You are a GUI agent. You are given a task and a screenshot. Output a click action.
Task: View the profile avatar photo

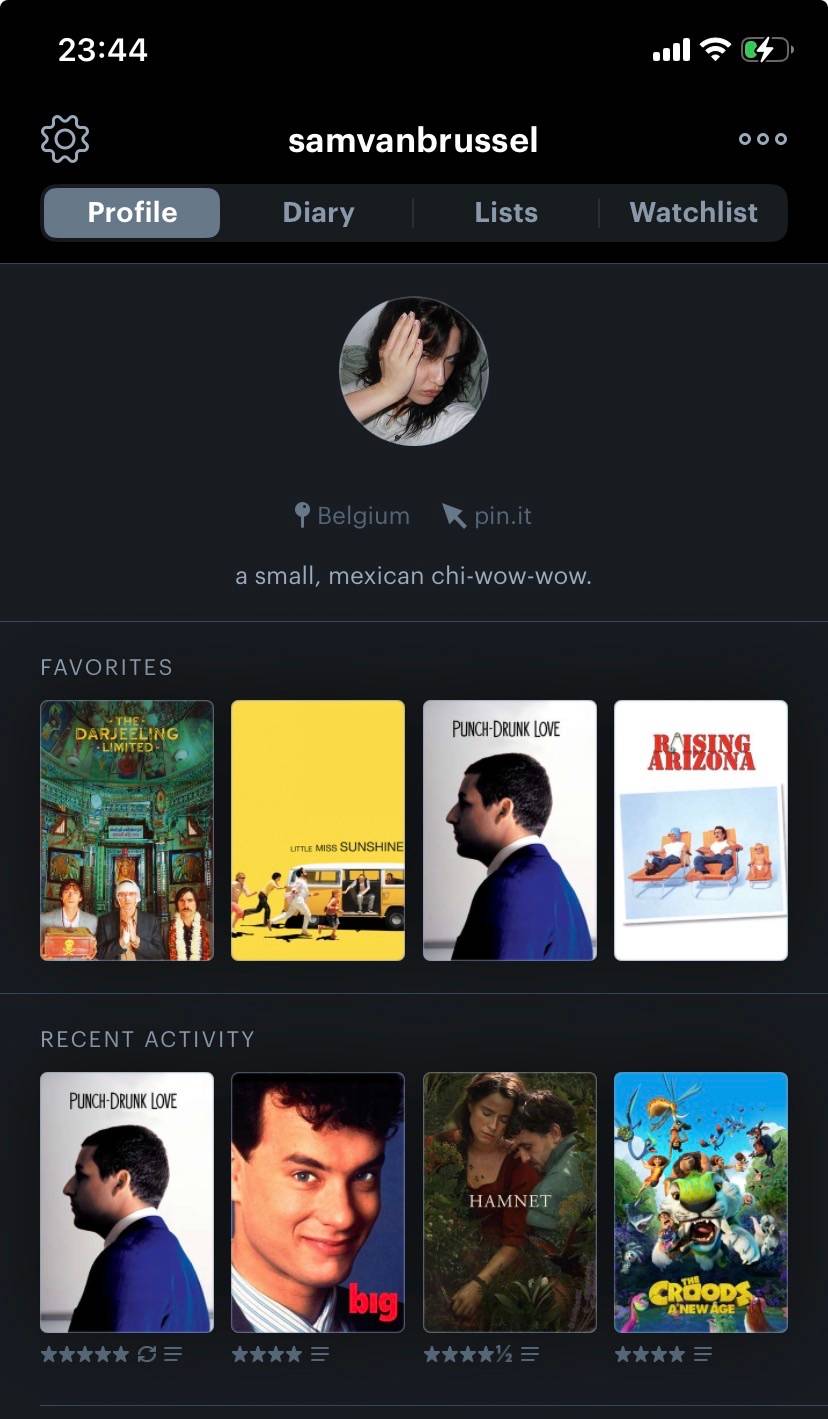(x=414, y=371)
